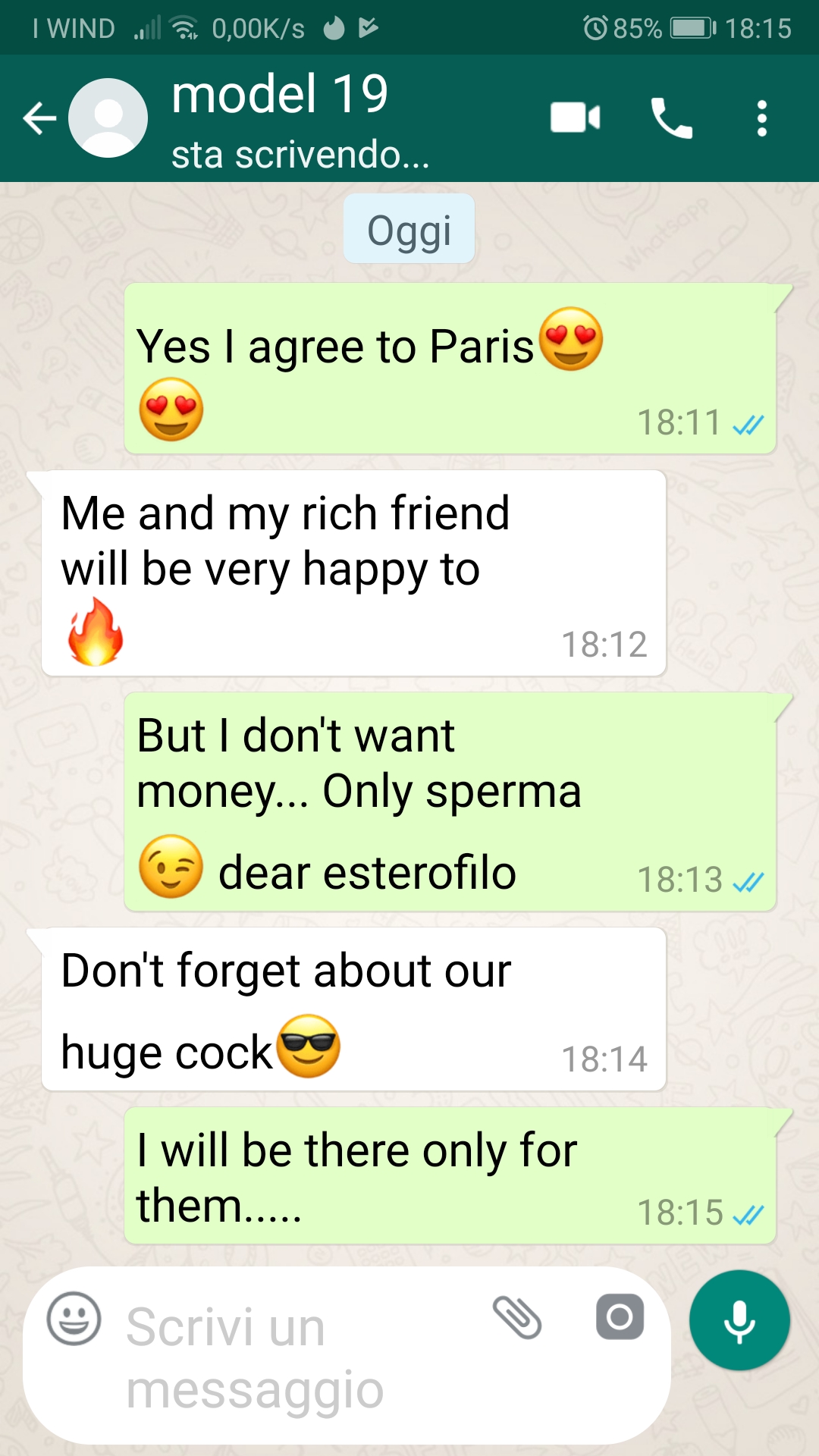Go back to the chat list

pyautogui.click(x=39, y=118)
